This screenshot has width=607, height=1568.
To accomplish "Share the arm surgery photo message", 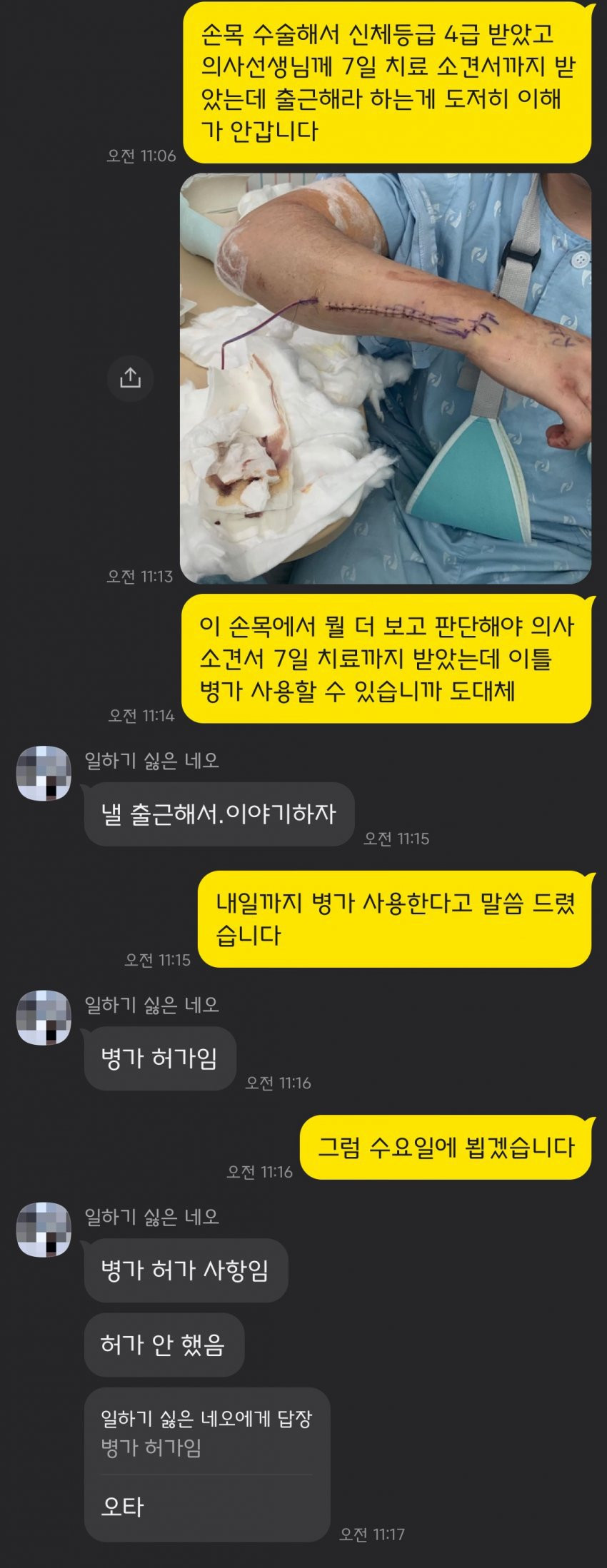I will [x=130, y=377].
